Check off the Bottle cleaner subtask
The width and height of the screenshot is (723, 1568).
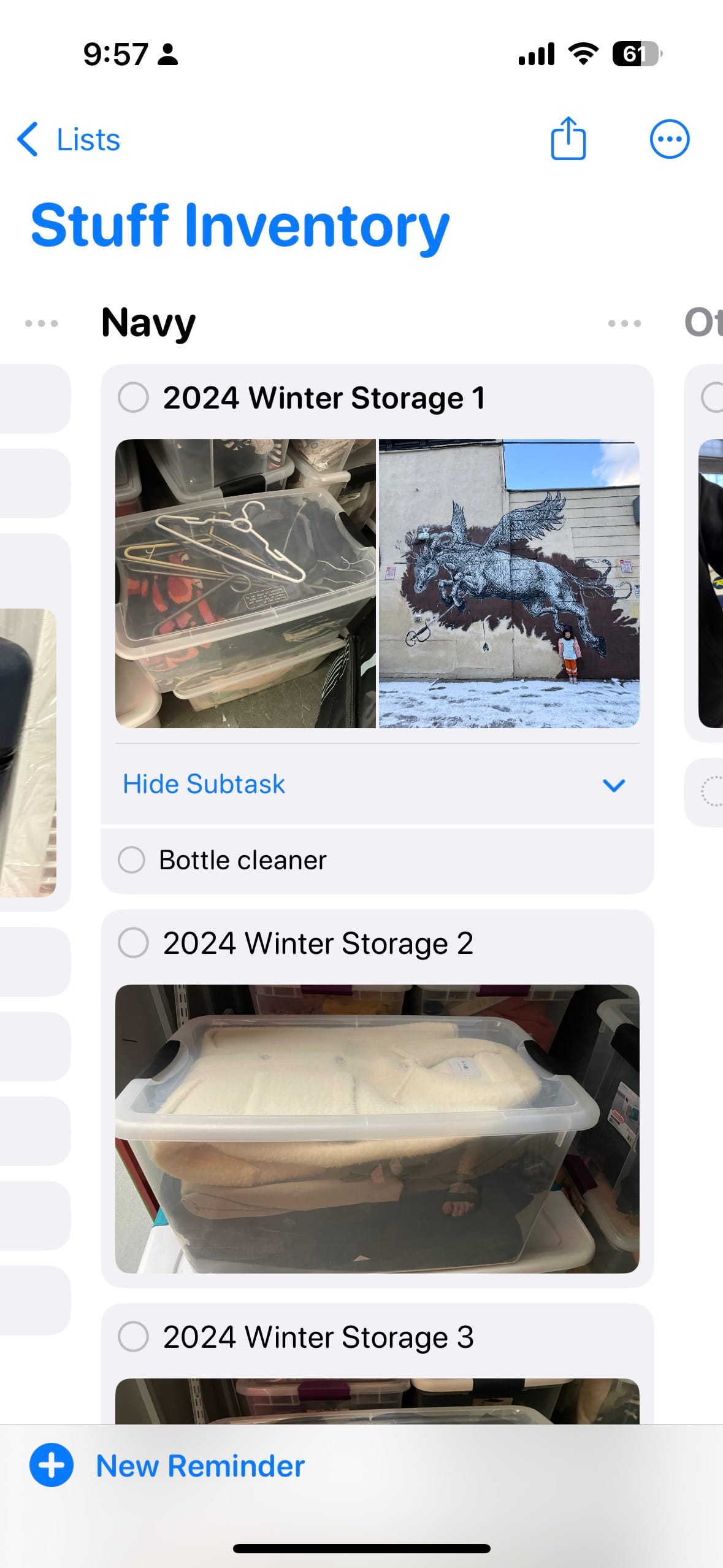(x=131, y=860)
